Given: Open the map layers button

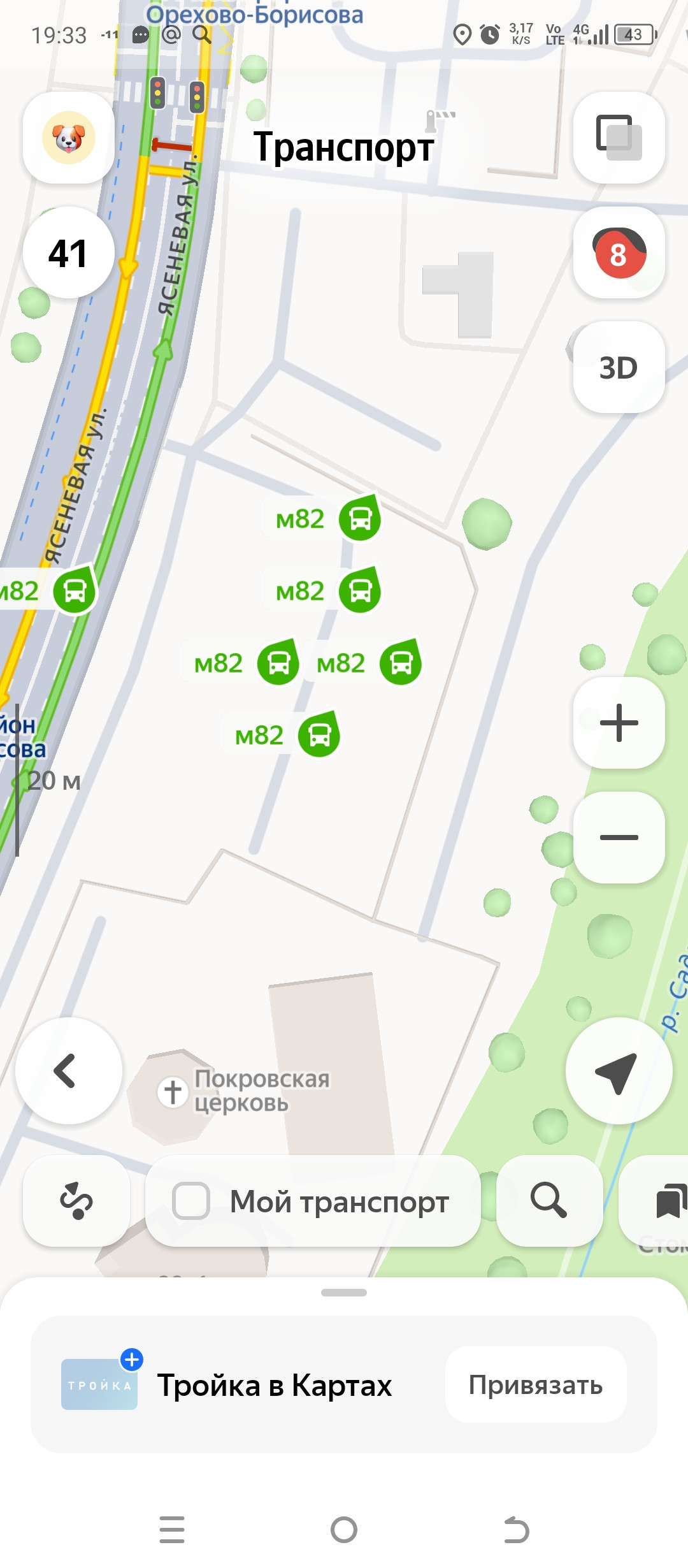Looking at the screenshot, I should click(619, 138).
